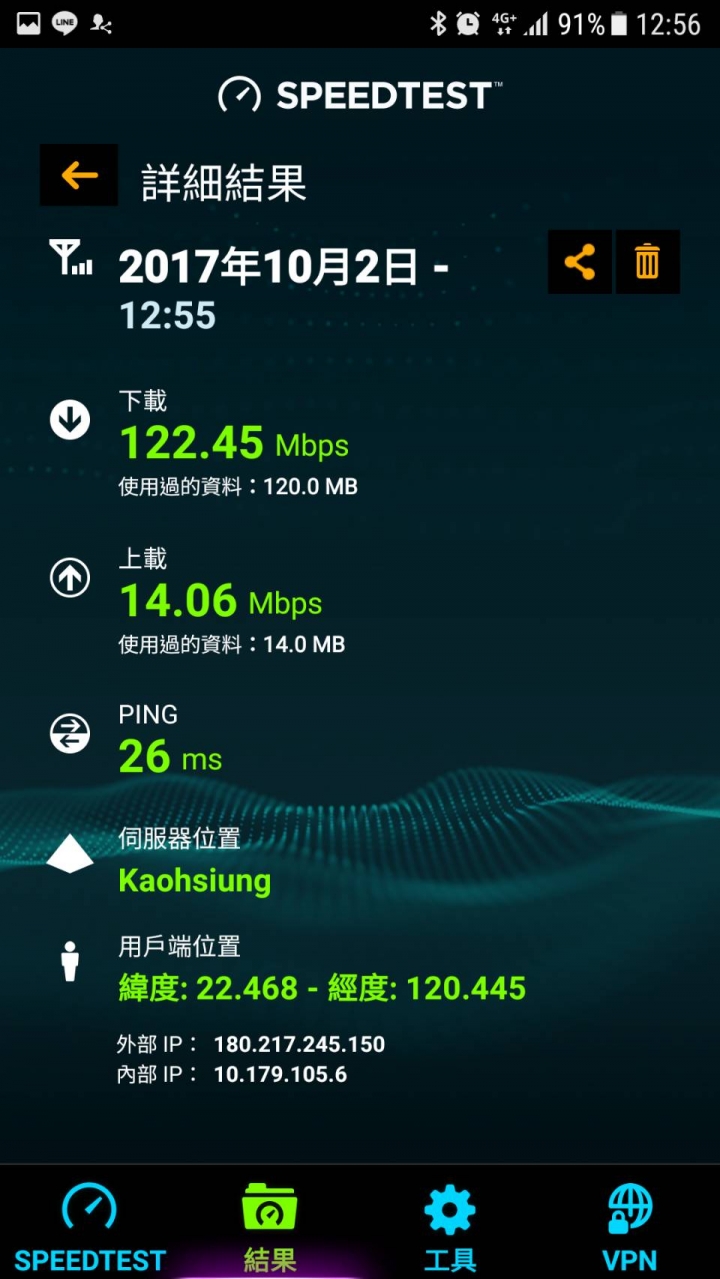This screenshot has width=720, height=1279.
Task: Switch to the SPEEDTEST tab
Action: click(x=90, y=1227)
